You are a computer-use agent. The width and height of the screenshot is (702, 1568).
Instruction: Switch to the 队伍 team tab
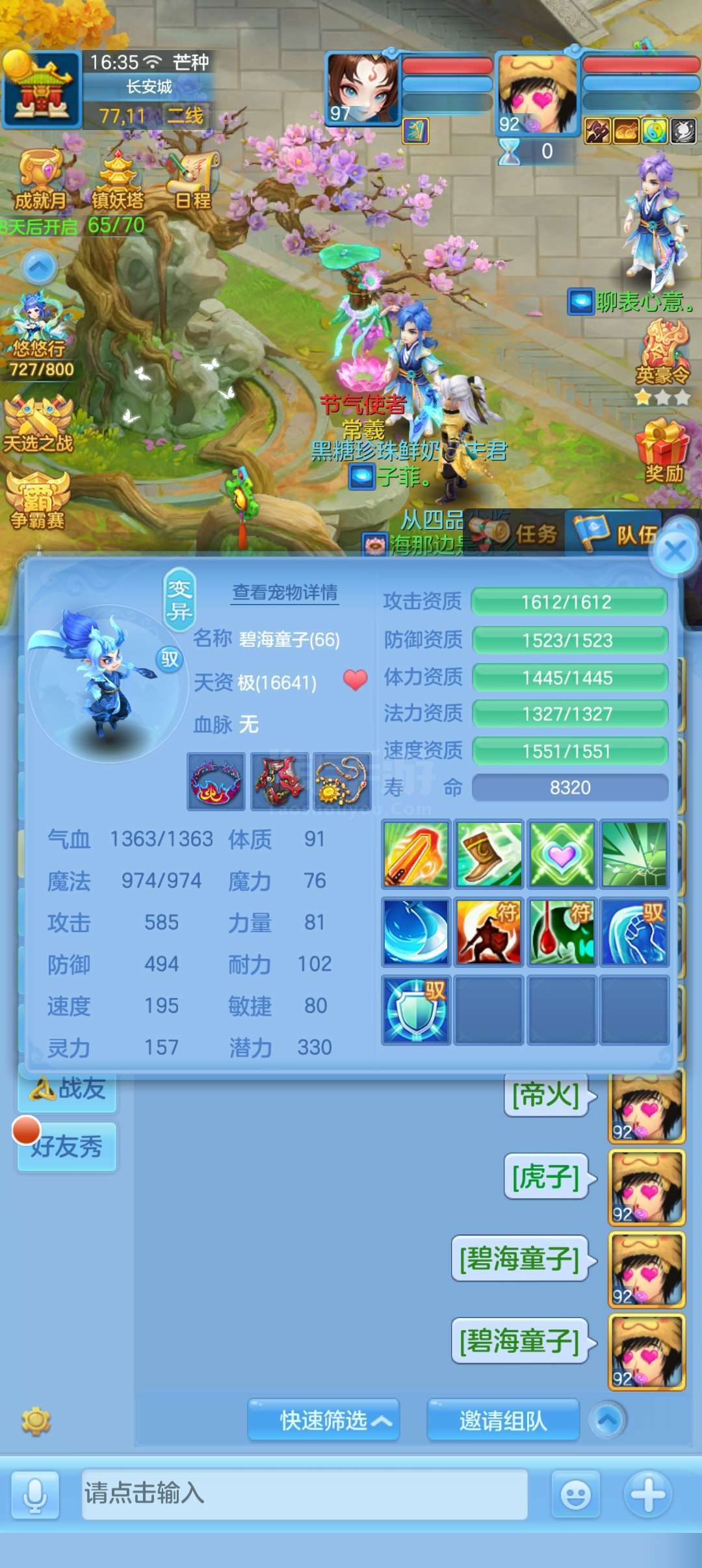tap(616, 533)
